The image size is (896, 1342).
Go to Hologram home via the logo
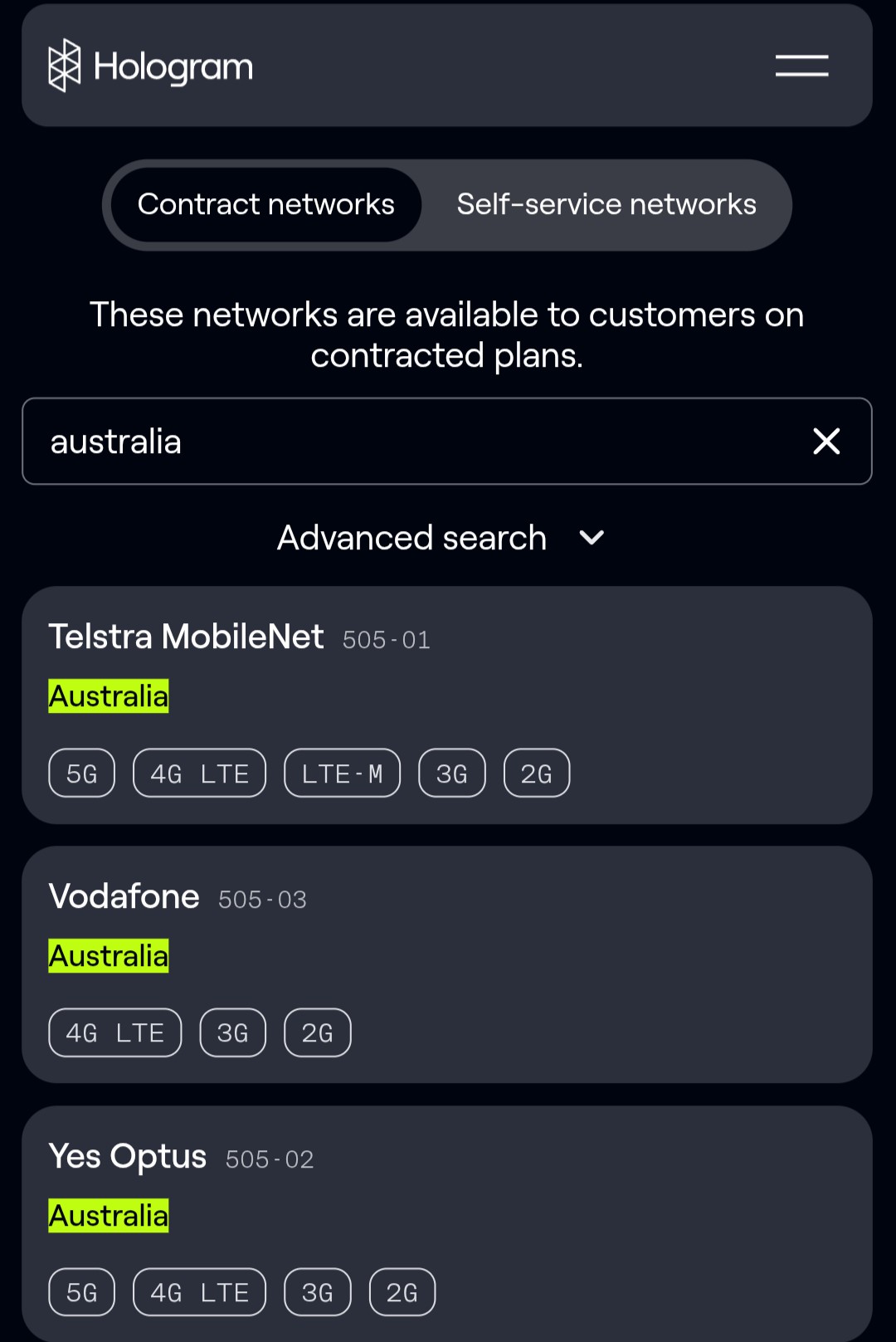point(151,66)
